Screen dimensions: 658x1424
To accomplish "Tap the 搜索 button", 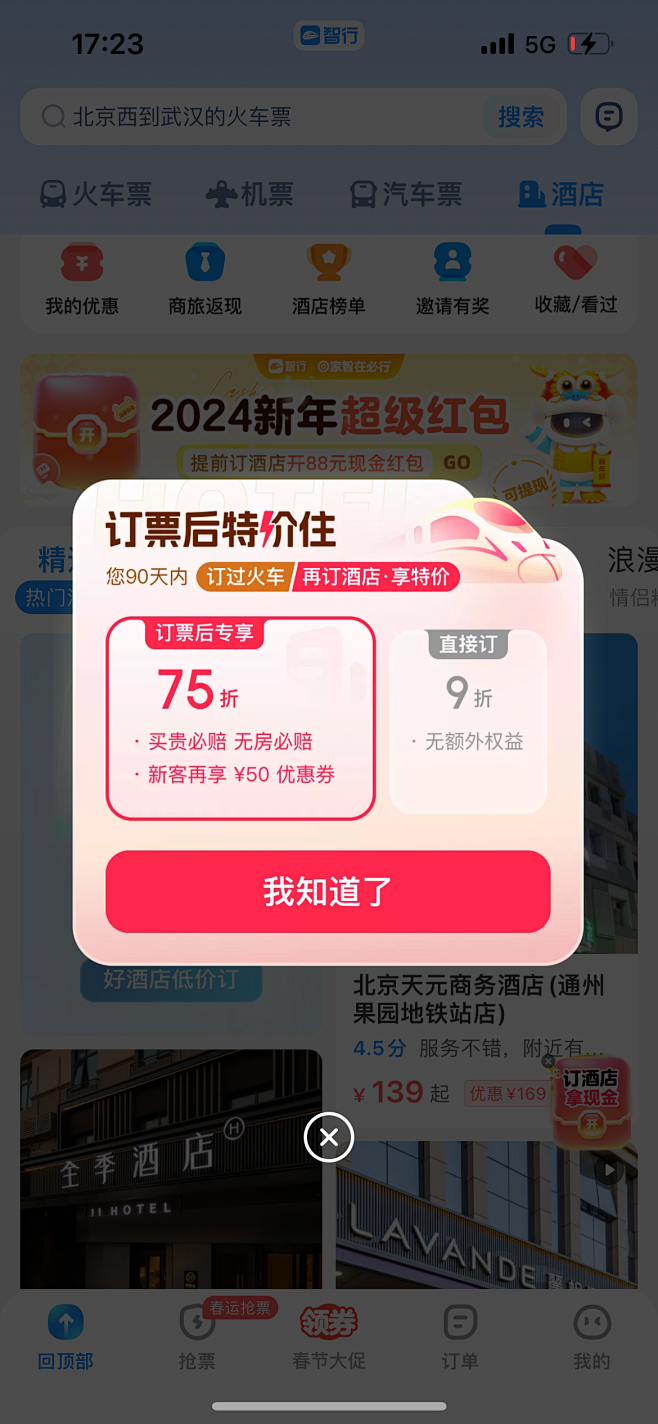I will coord(521,117).
